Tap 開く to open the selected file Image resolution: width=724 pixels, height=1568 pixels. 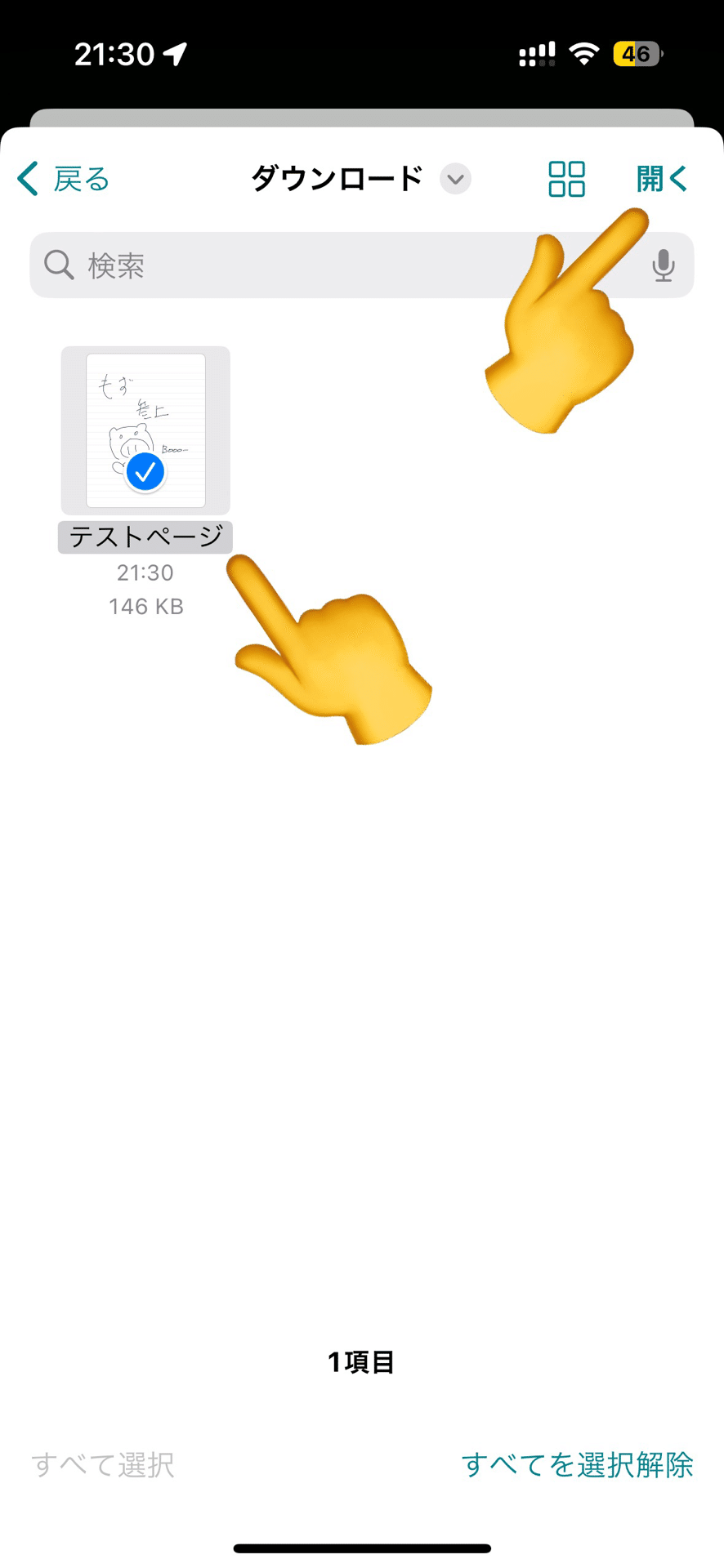(662, 179)
